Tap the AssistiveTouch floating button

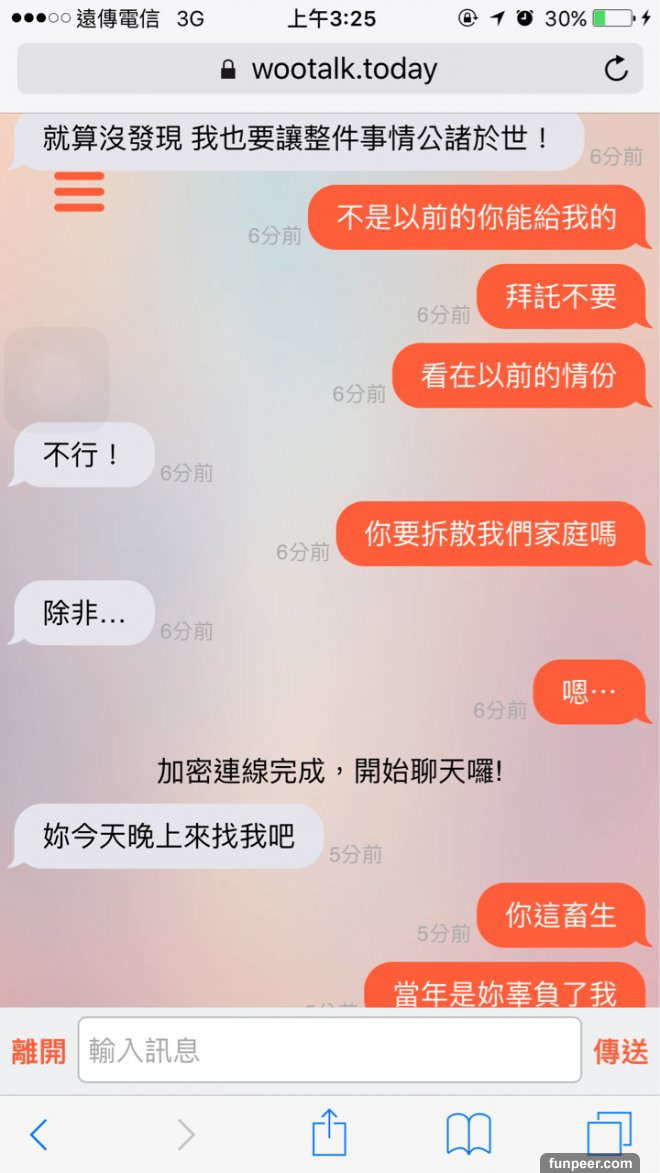click(56, 379)
